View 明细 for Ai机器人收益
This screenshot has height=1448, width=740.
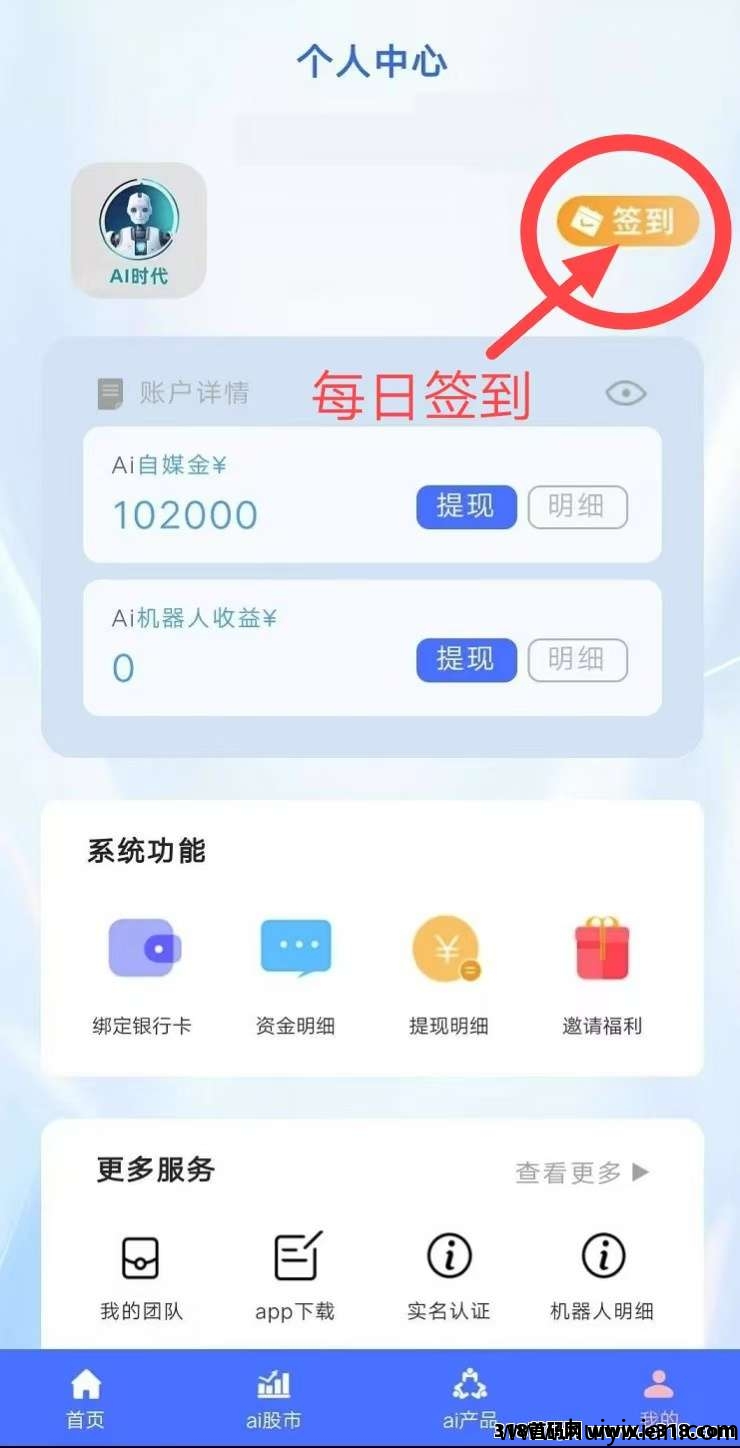tap(577, 660)
